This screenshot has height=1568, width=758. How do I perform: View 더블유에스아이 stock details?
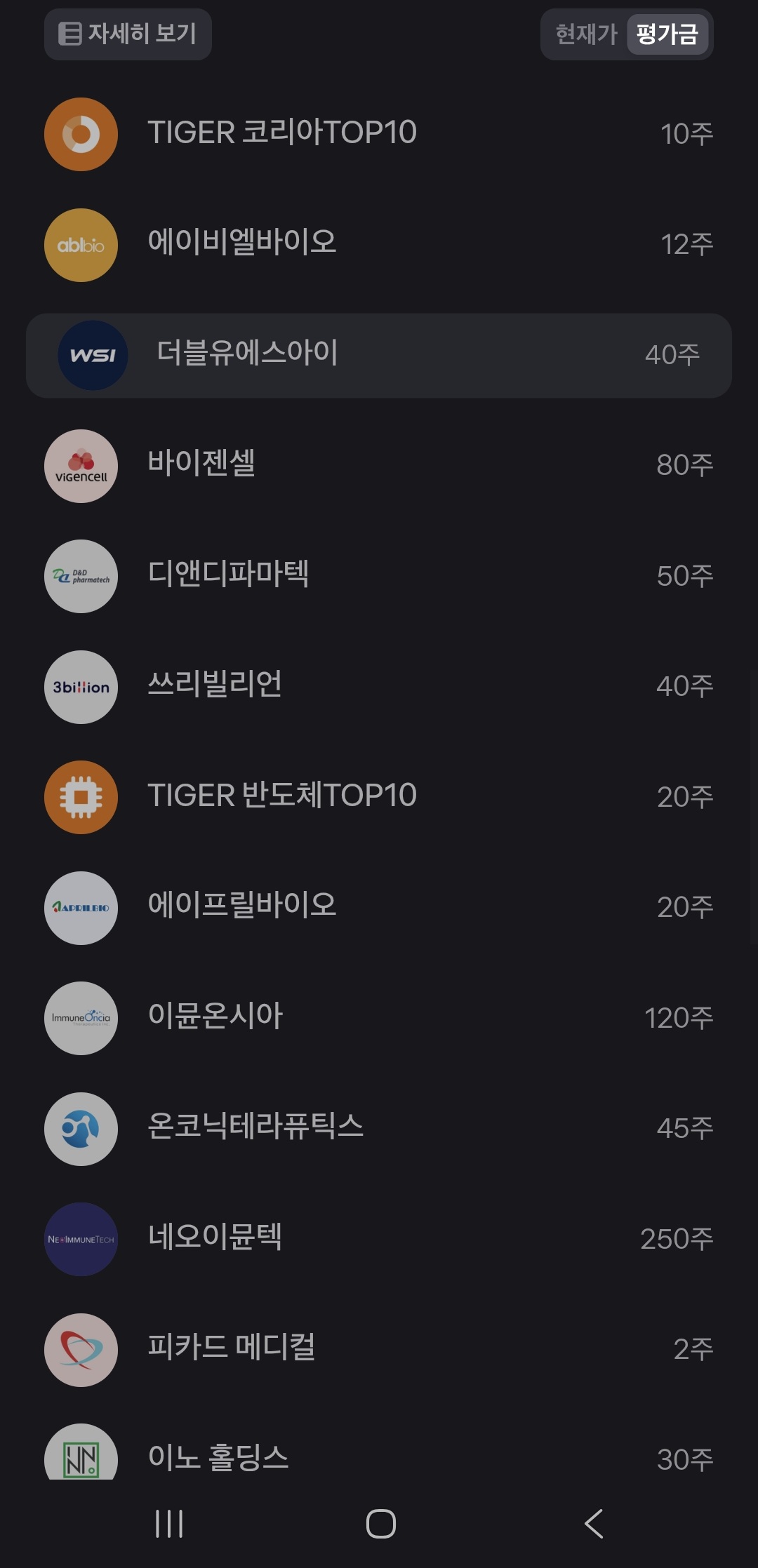point(379,355)
